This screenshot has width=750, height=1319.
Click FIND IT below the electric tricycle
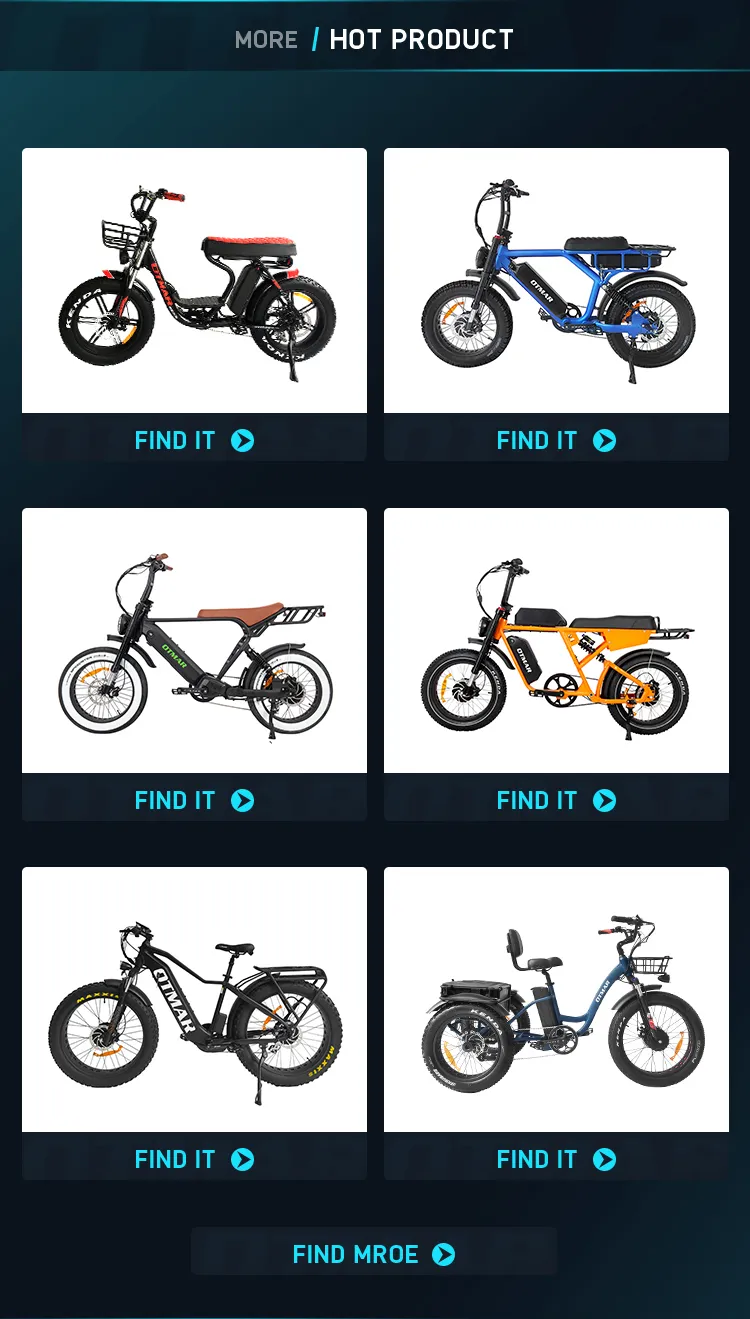coord(537,1159)
